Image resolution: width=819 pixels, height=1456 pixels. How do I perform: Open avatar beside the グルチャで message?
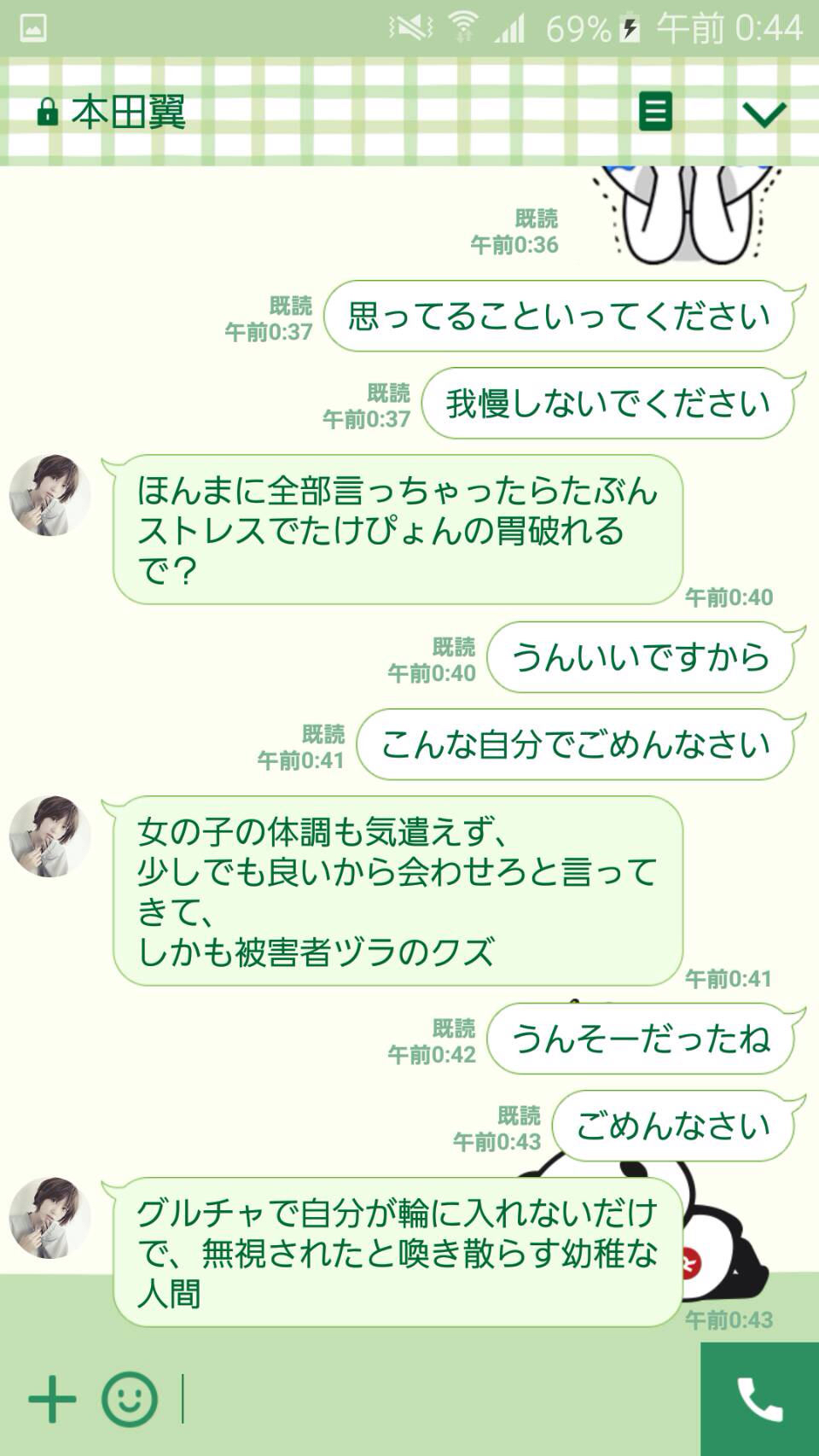click(x=49, y=1218)
